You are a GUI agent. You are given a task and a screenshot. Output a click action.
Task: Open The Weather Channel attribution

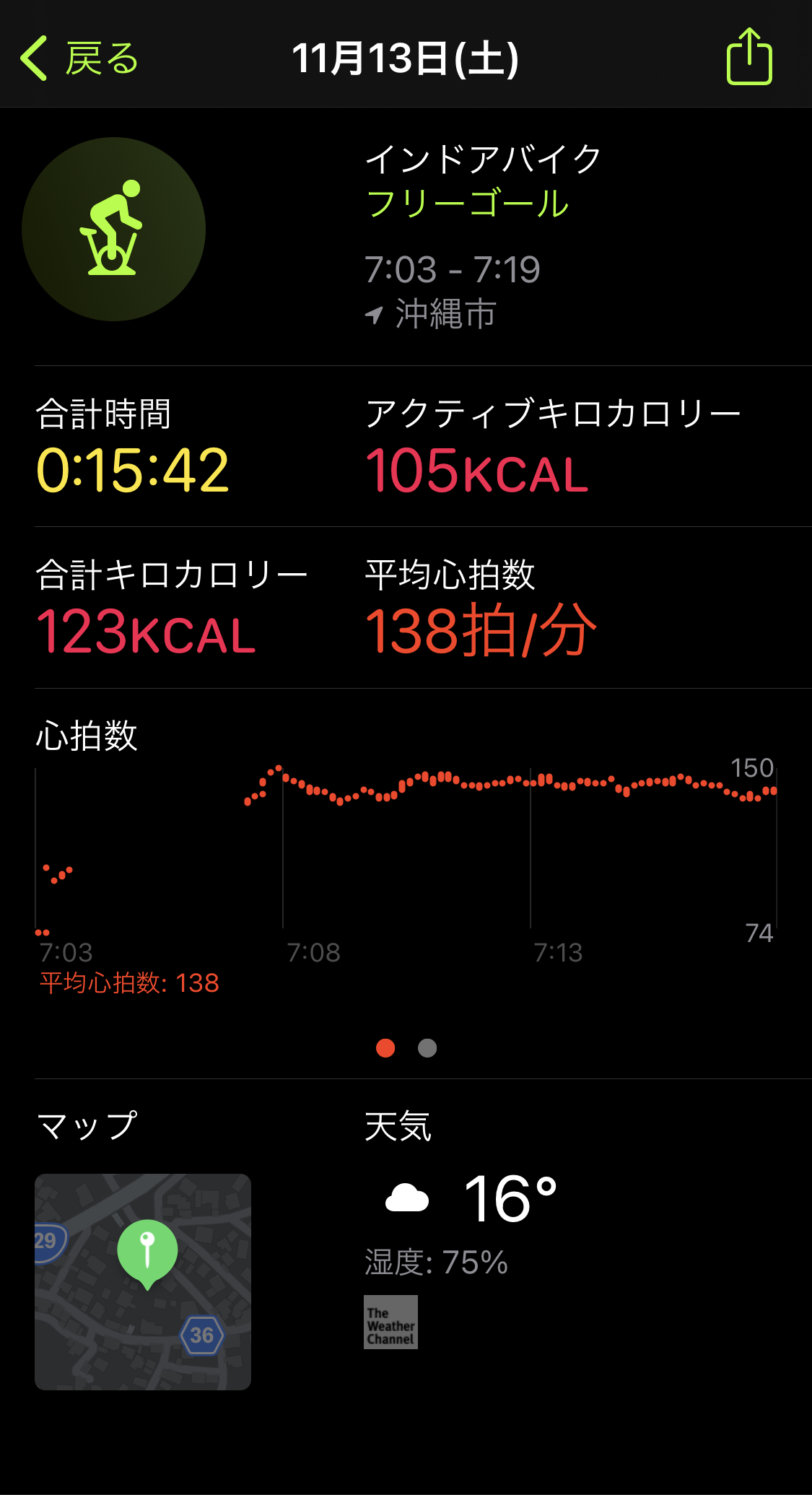(390, 1322)
